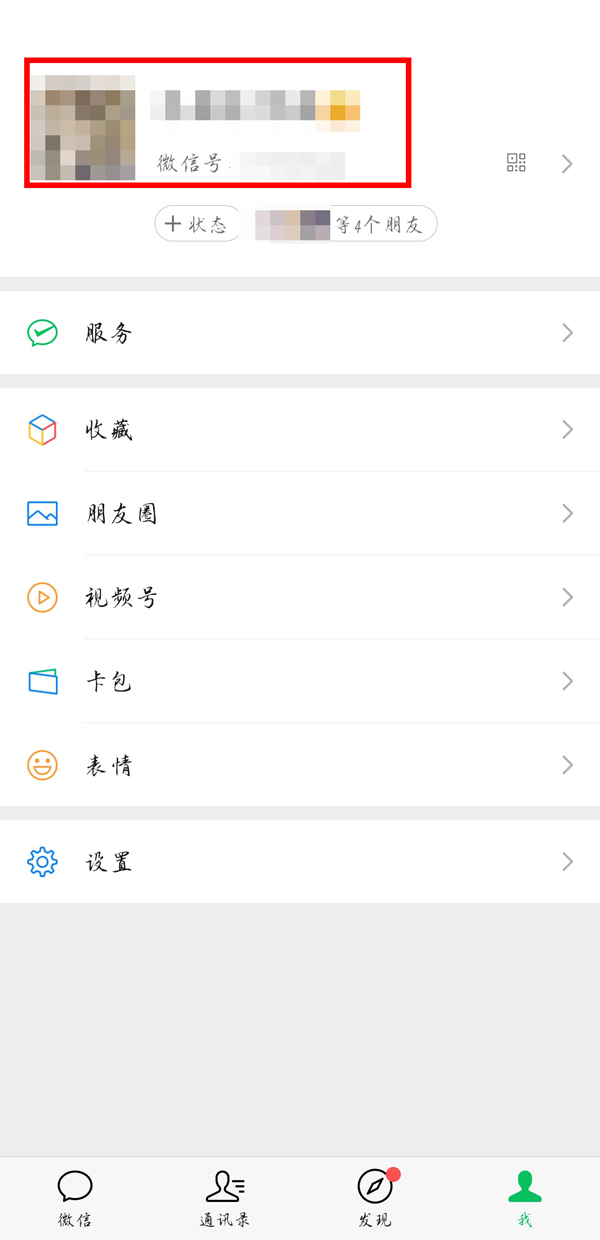Open 设置 settings

[x=300, y=862]
